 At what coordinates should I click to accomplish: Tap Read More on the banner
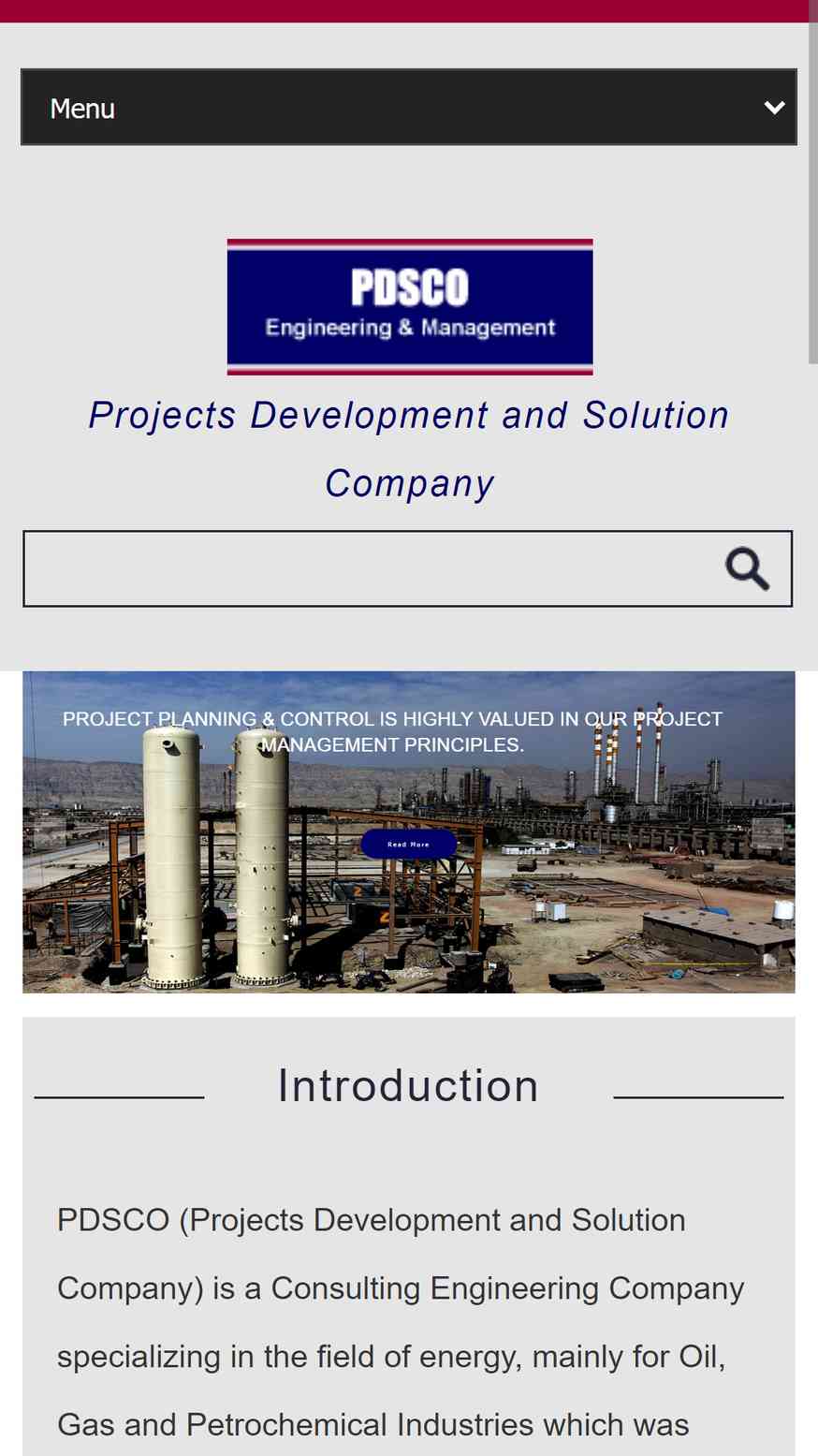[409, 844]
